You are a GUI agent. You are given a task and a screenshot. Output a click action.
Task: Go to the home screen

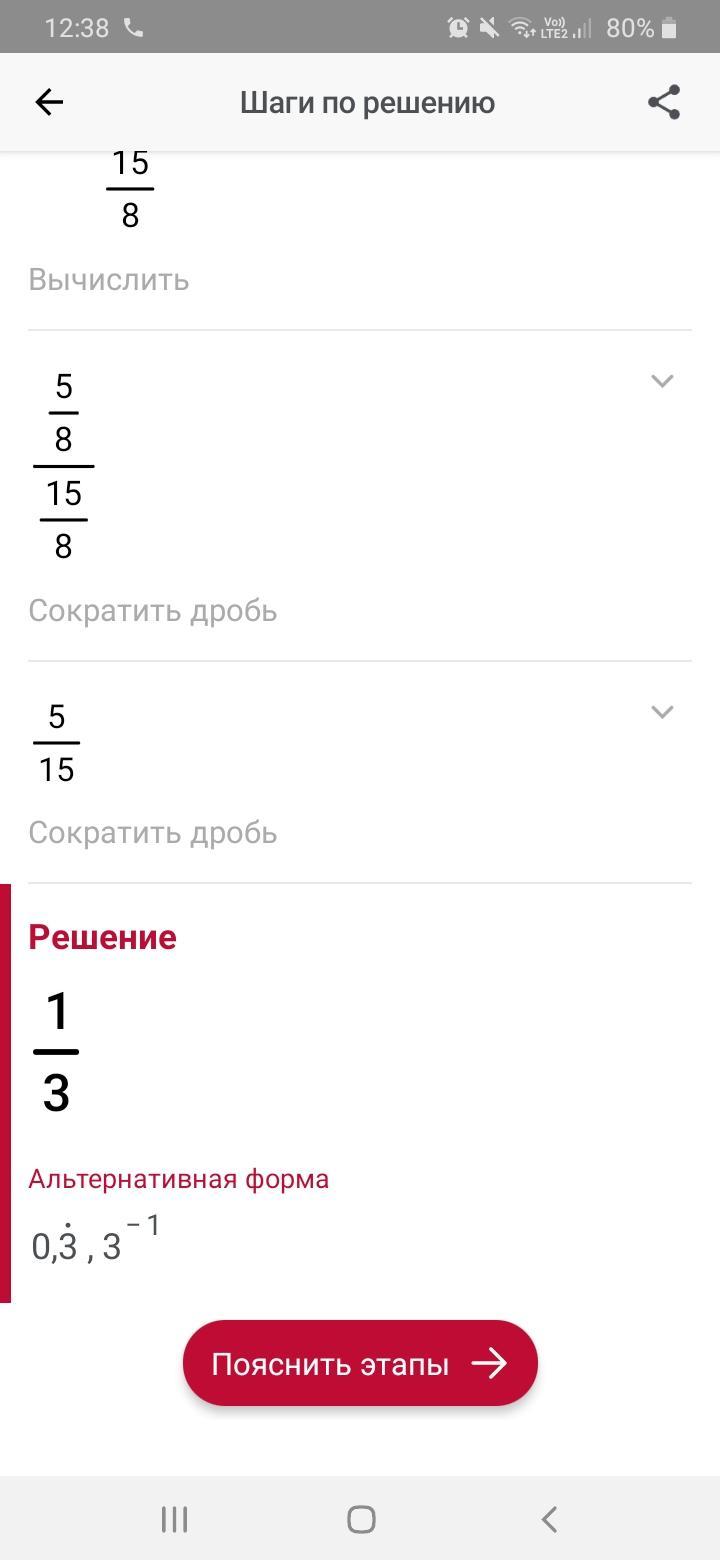[x=361, y=1519]
